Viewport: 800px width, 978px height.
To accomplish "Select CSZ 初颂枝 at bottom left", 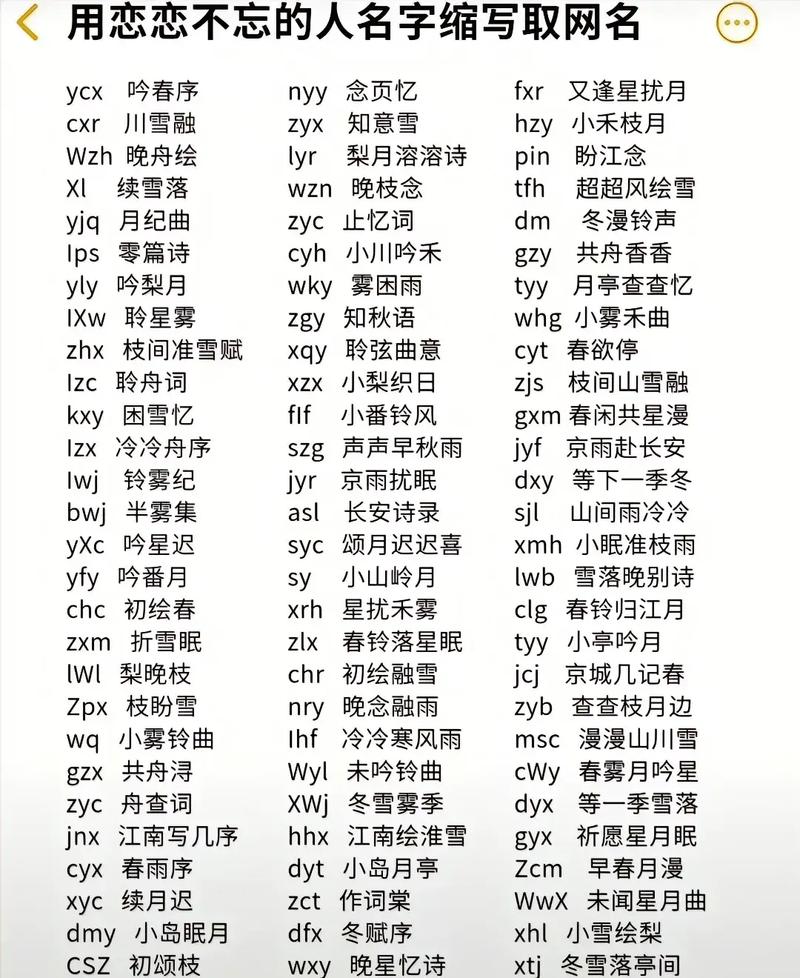I will click(x=131, y=966).
